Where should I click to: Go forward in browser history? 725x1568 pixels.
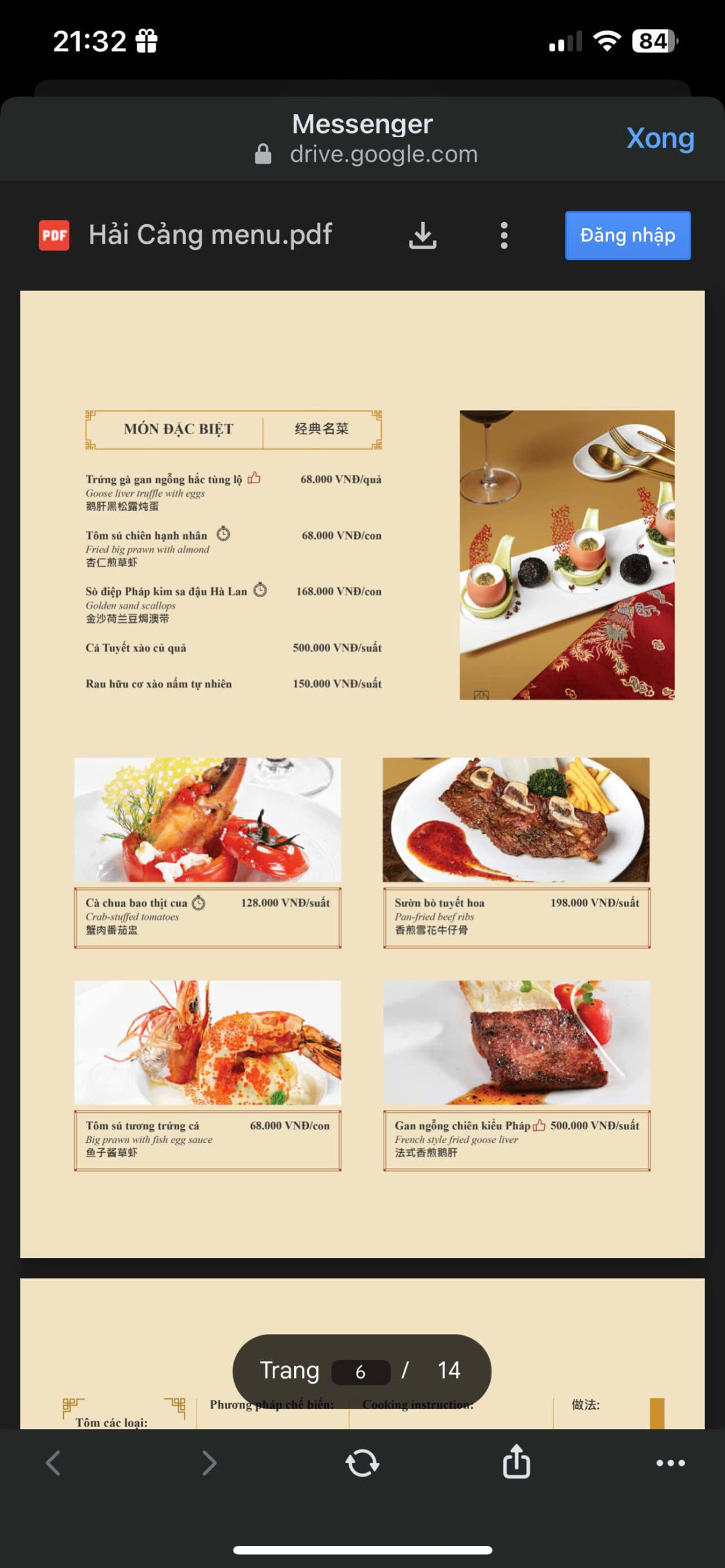click(x=210, y=1463)
